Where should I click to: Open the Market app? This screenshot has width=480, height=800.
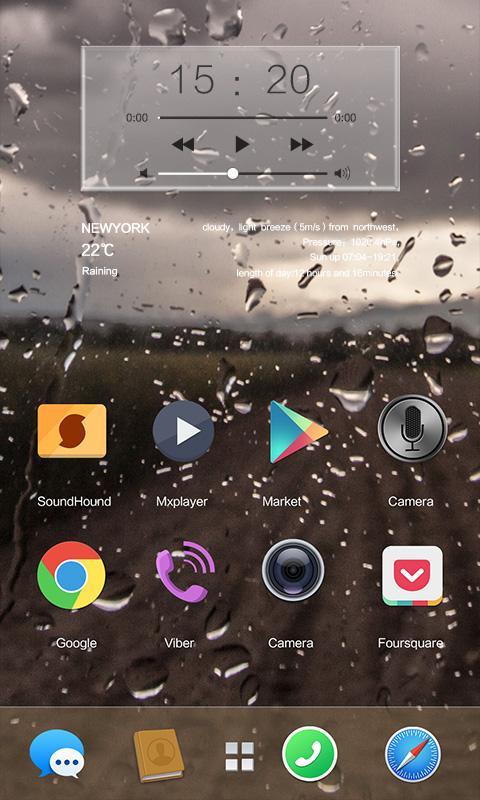pyautogui.click(x=298, y=432)
